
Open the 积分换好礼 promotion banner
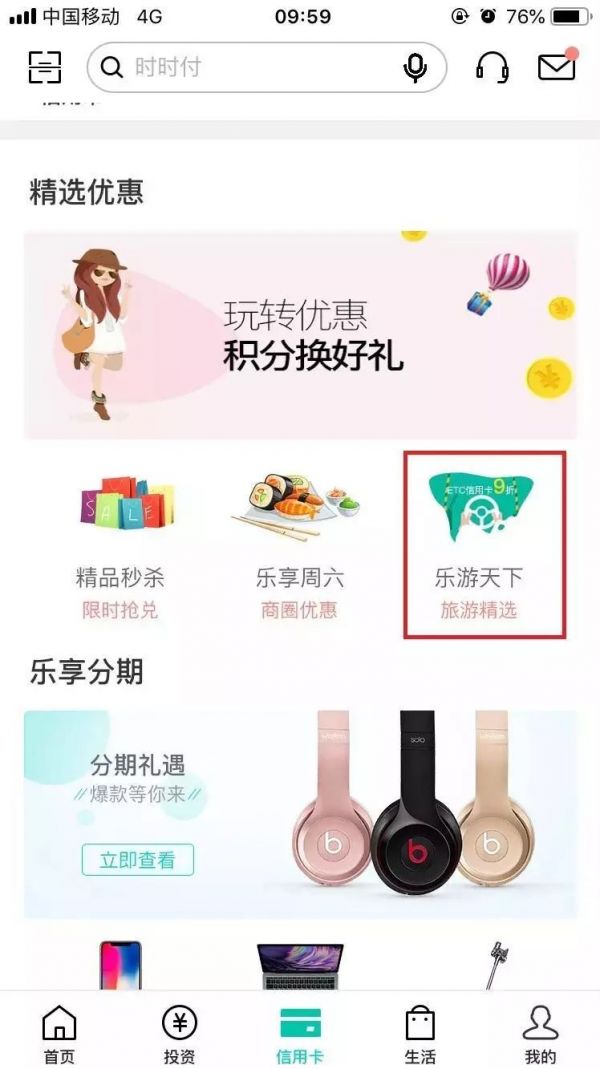300,336
